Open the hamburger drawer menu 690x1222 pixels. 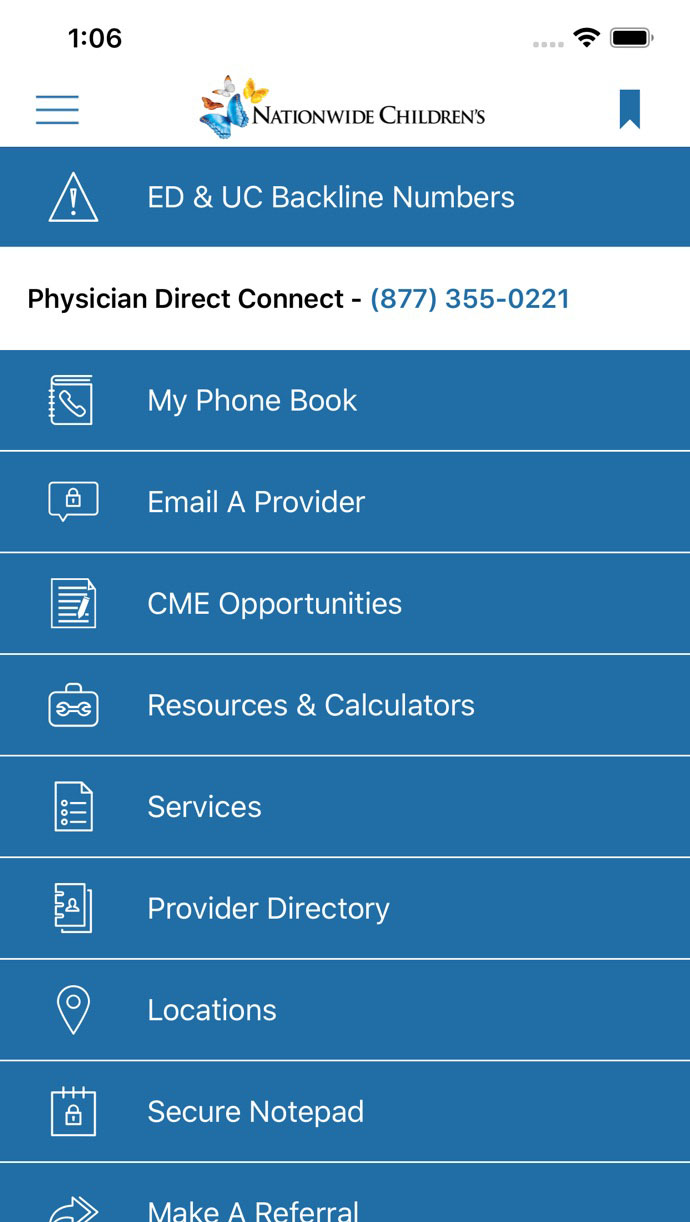click(x=57, y=109)
